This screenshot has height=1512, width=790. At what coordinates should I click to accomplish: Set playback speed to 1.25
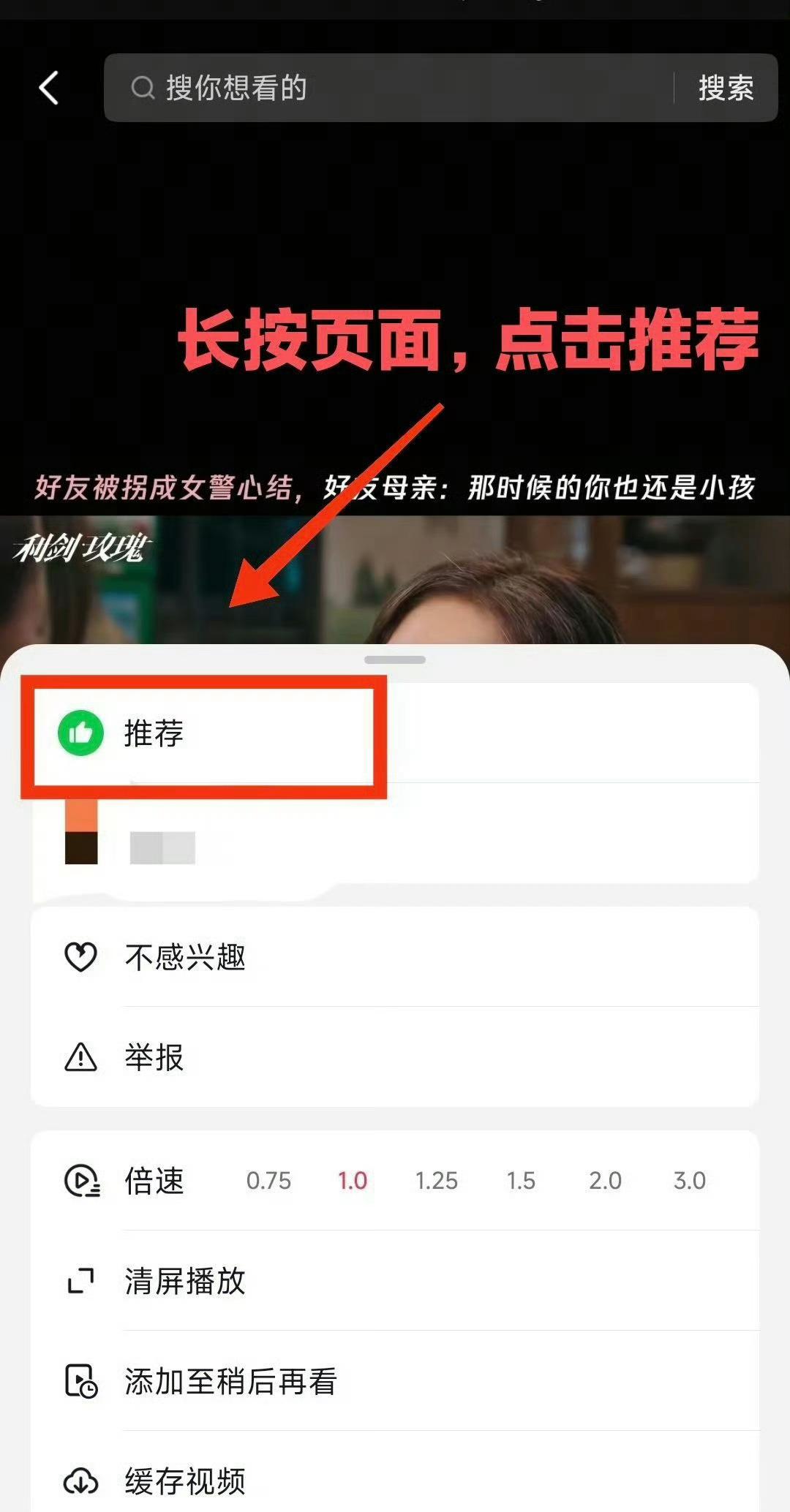437,1181
